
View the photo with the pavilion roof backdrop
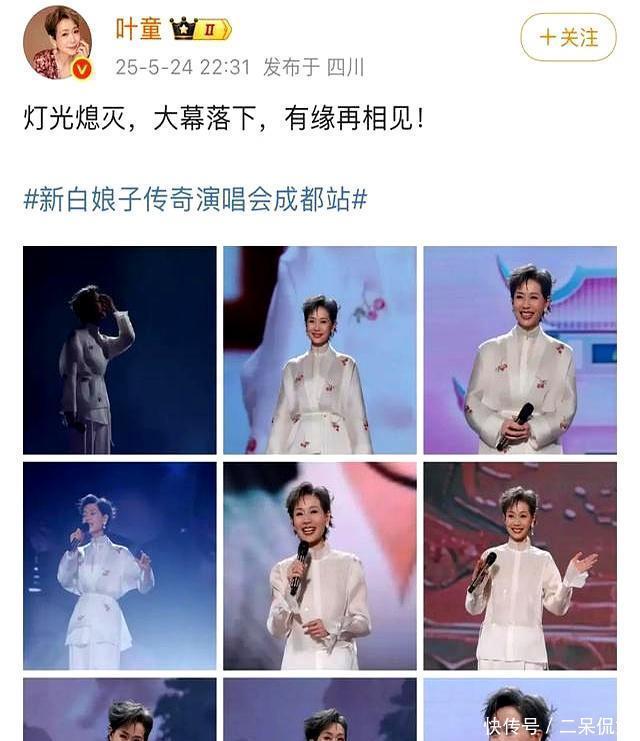tap(520, 350)
